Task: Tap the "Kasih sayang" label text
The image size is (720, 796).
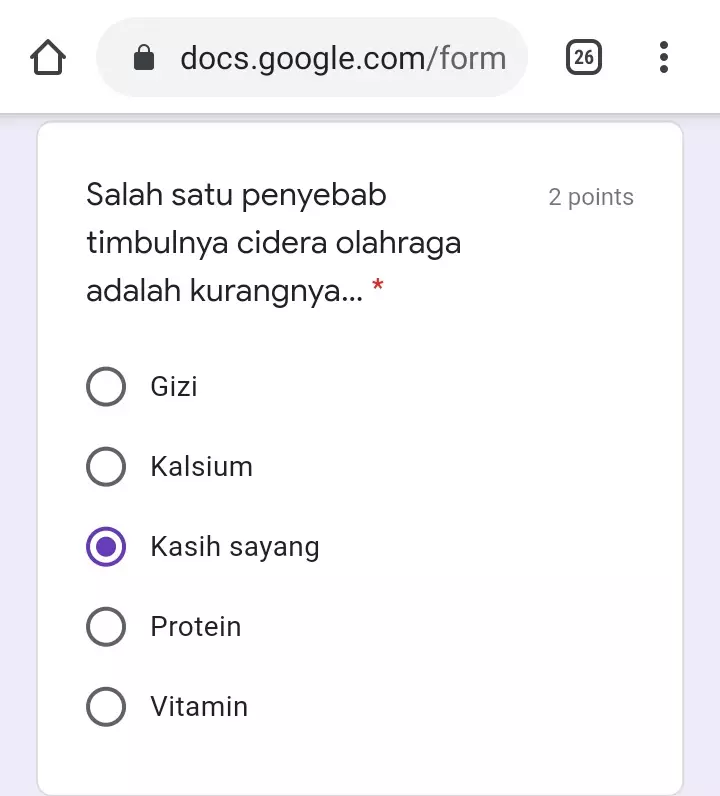Action: pyautogui.click(x=234, y=547)
